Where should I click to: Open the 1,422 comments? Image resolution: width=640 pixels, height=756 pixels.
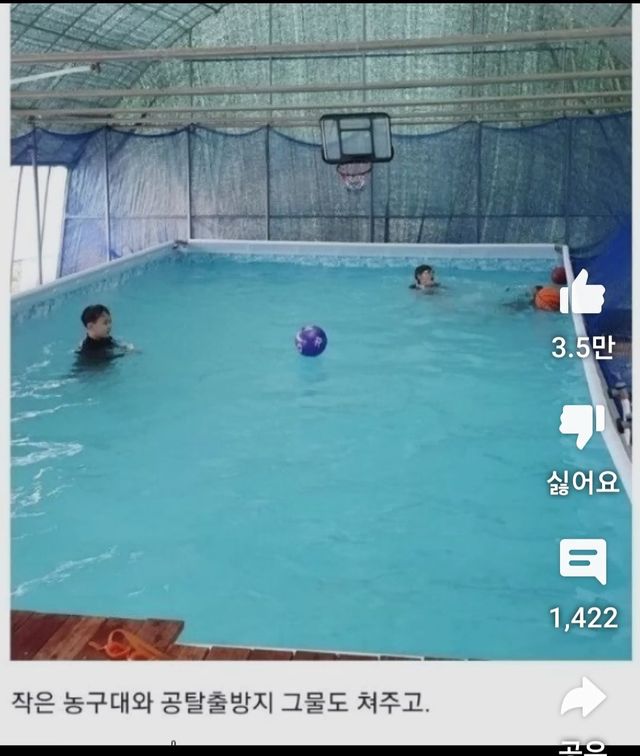coord(583,562)
